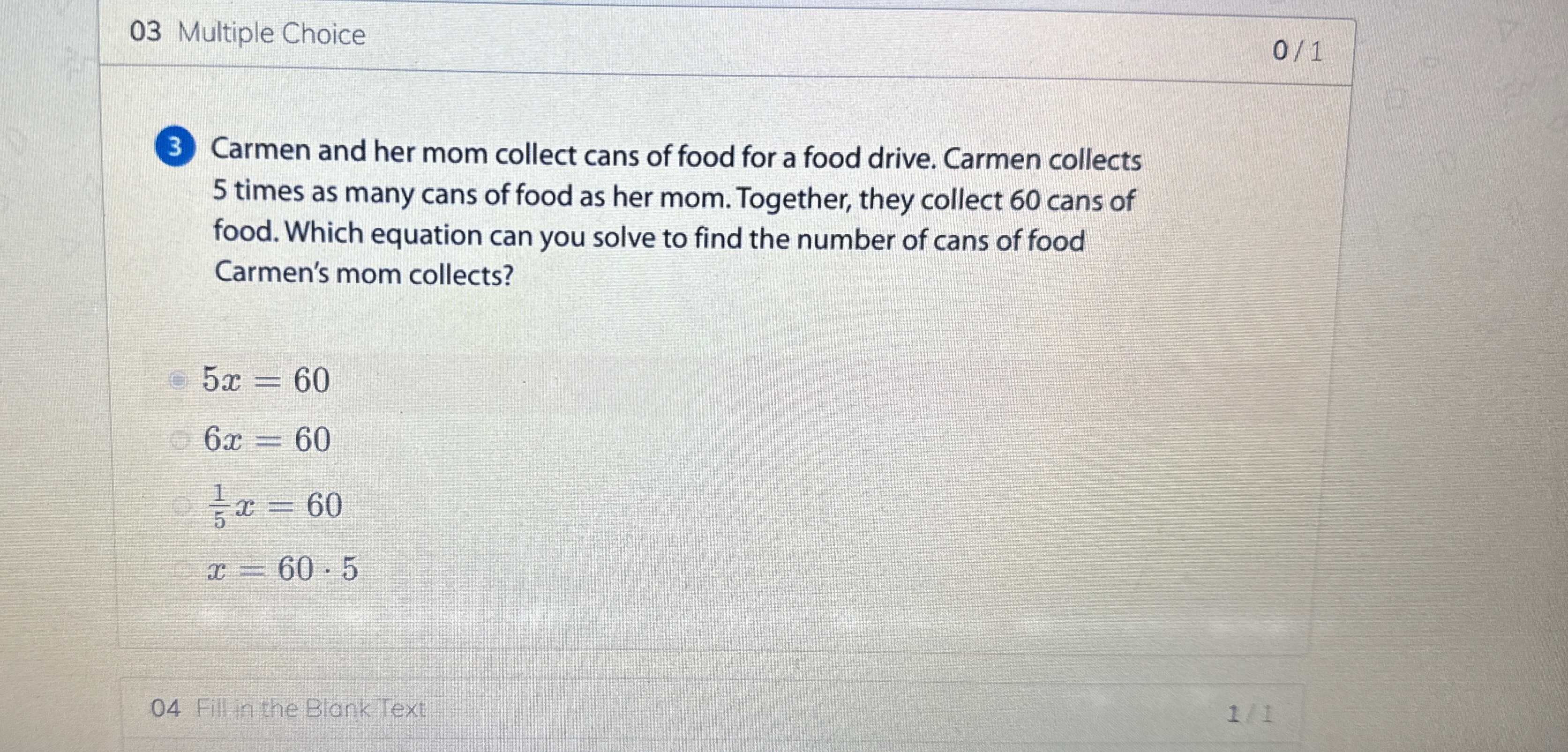Choose the 6x = 60 answer option
The image size is (1568, 752).
(179, 440)
